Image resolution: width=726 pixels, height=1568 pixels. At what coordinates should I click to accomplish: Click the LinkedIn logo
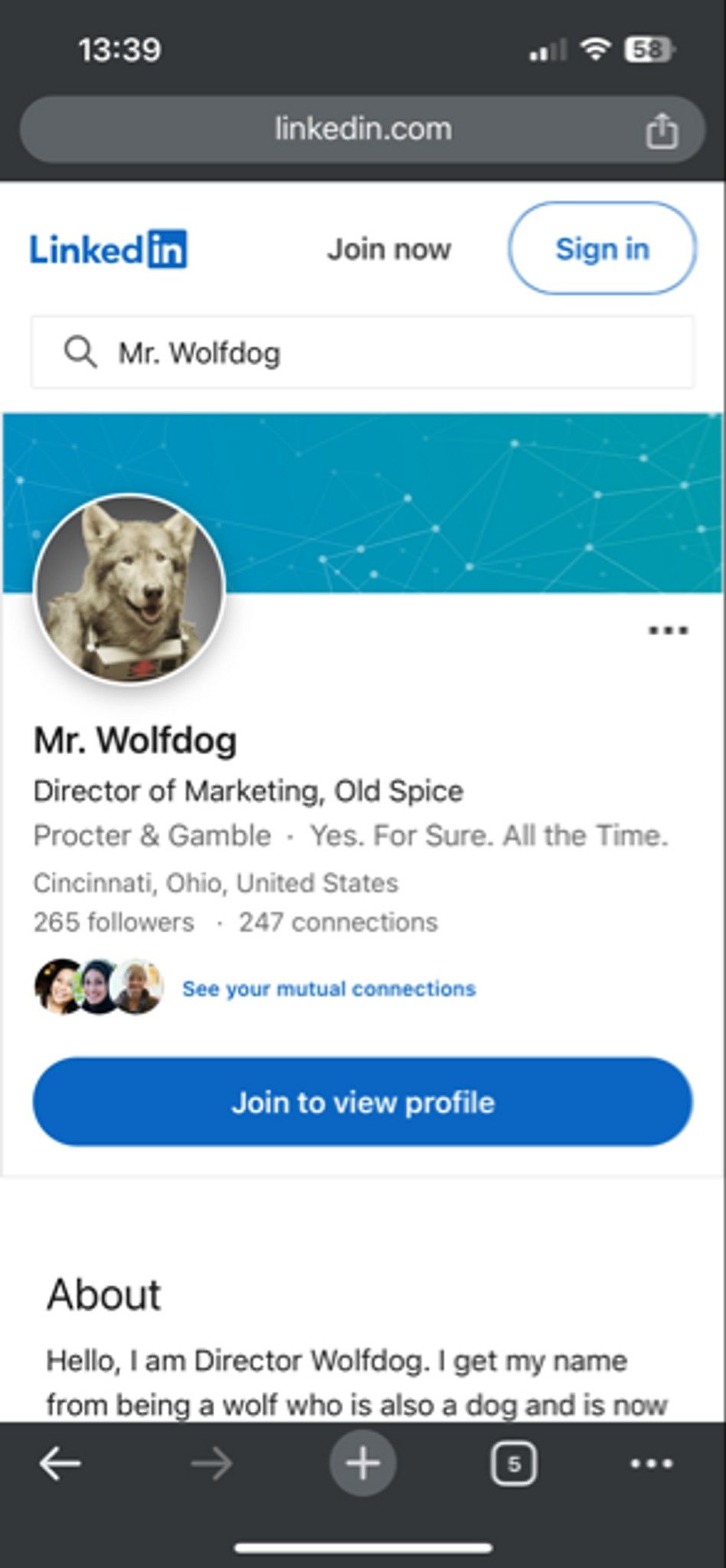107,248
